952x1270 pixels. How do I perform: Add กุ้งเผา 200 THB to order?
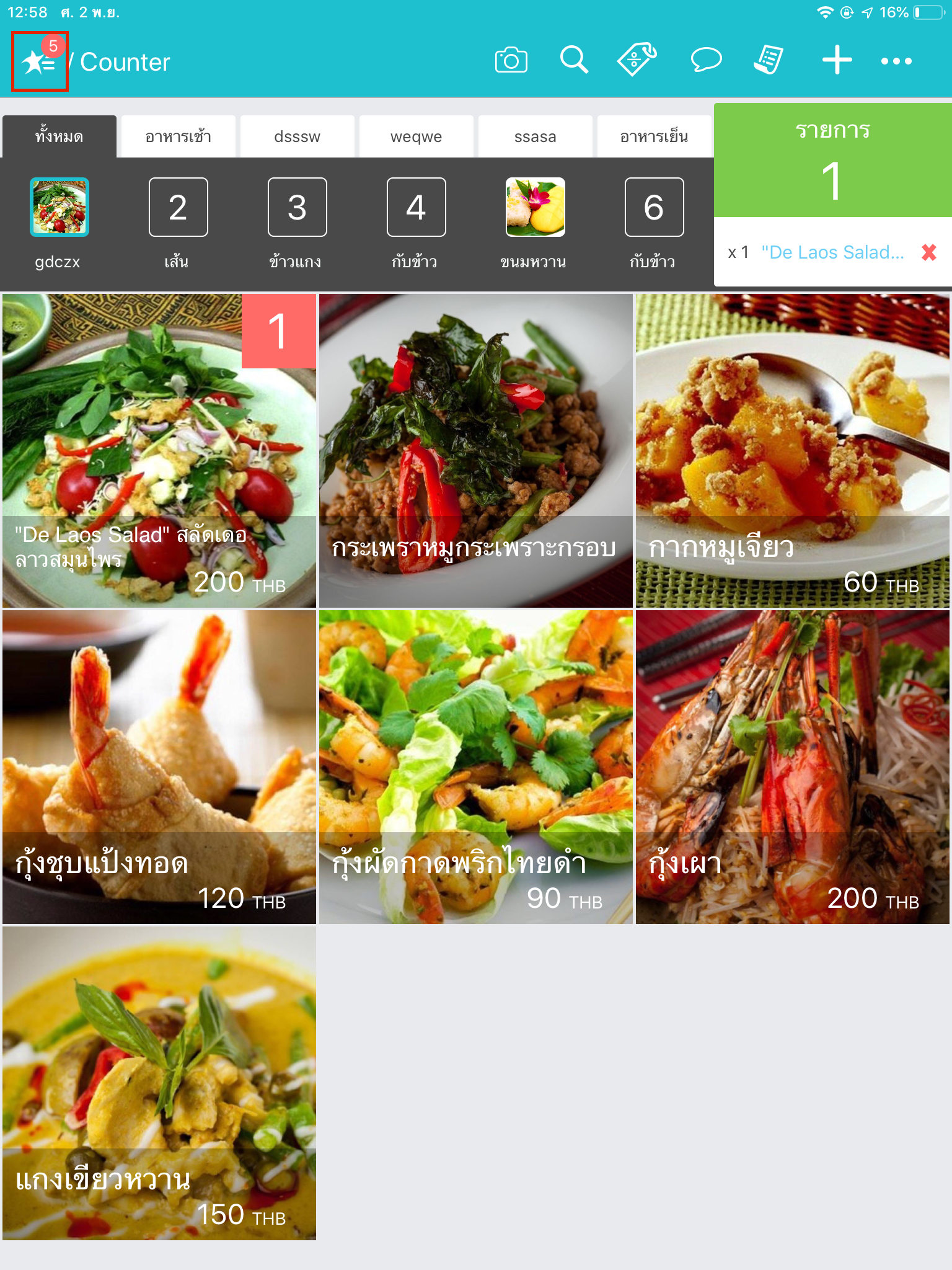792,767
